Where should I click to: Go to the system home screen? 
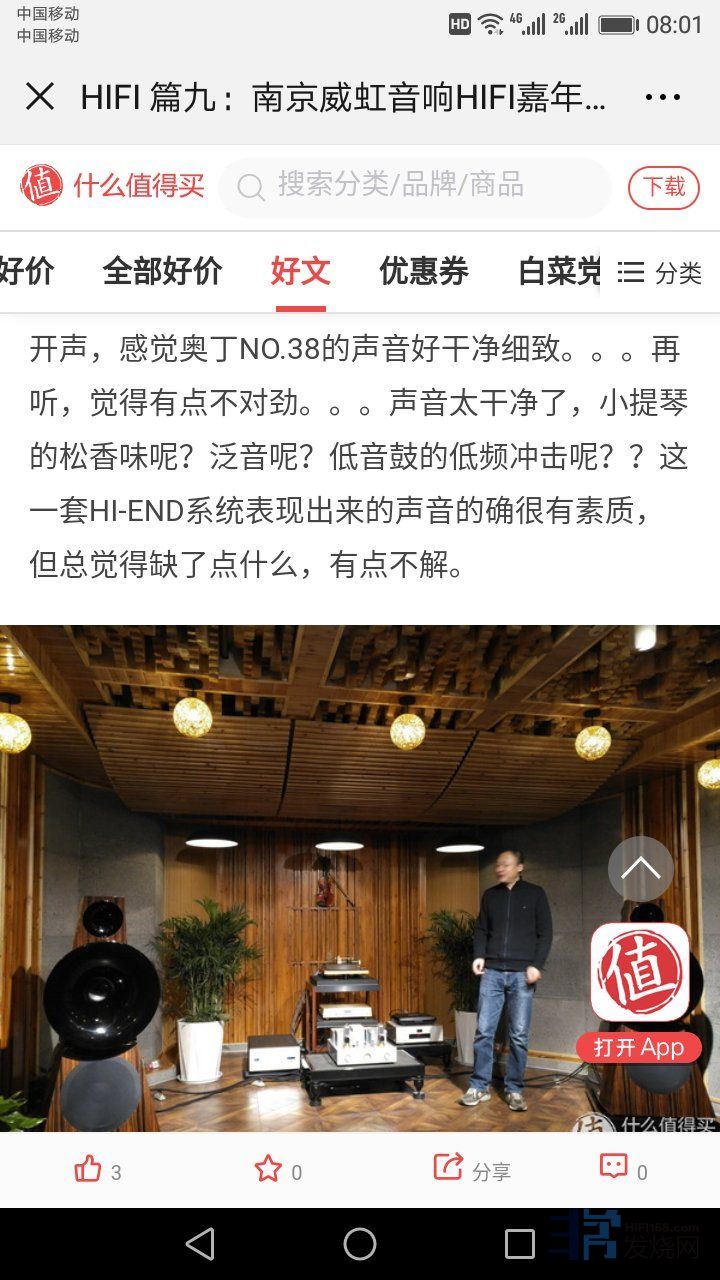point(360,1244)
